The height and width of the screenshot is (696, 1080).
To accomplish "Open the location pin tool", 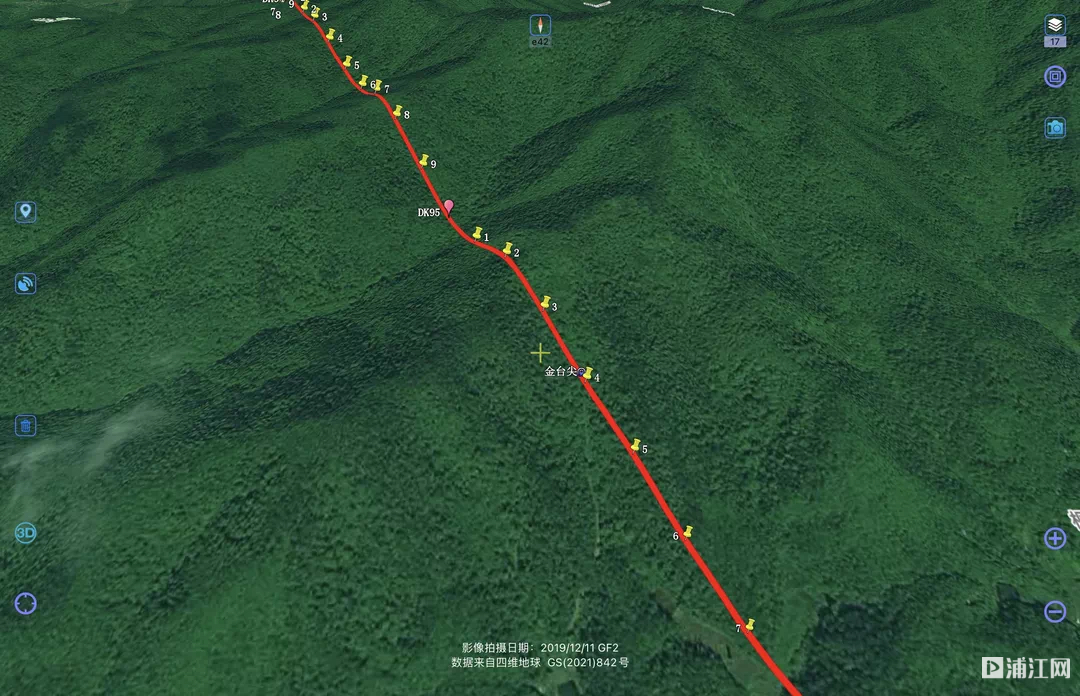I will [26, 212].
